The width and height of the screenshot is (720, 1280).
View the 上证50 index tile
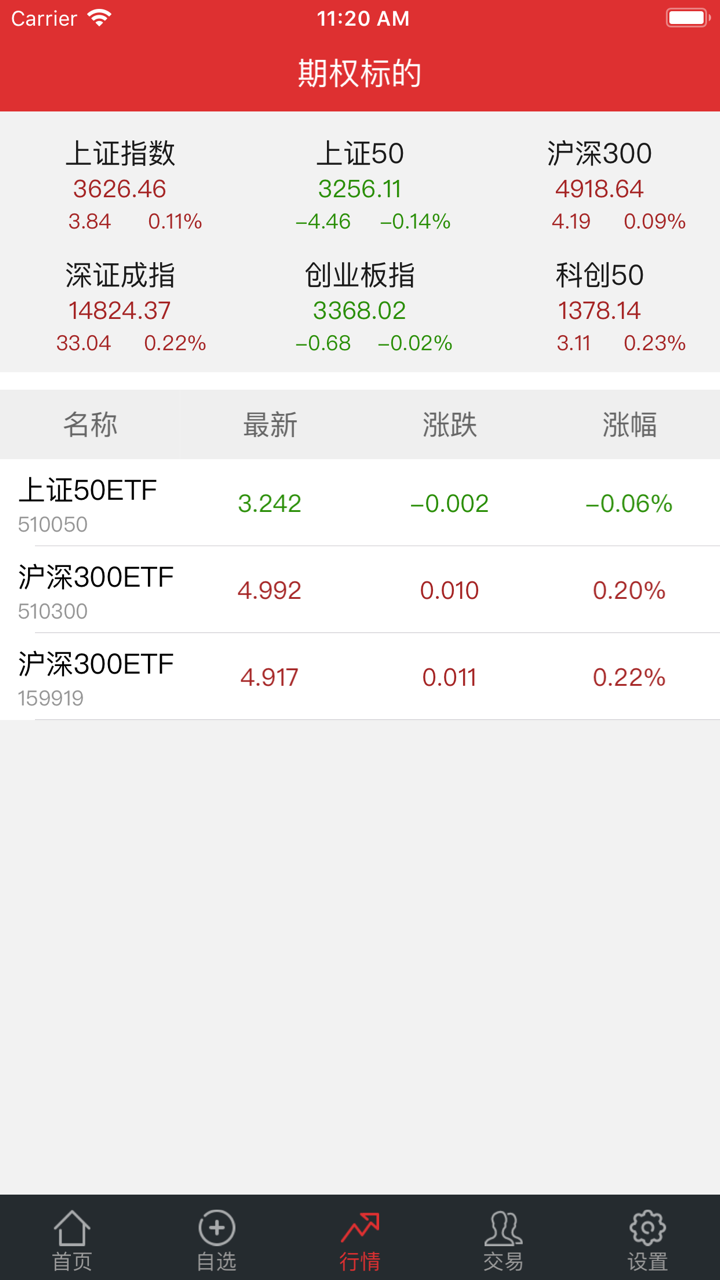point(360,186)
